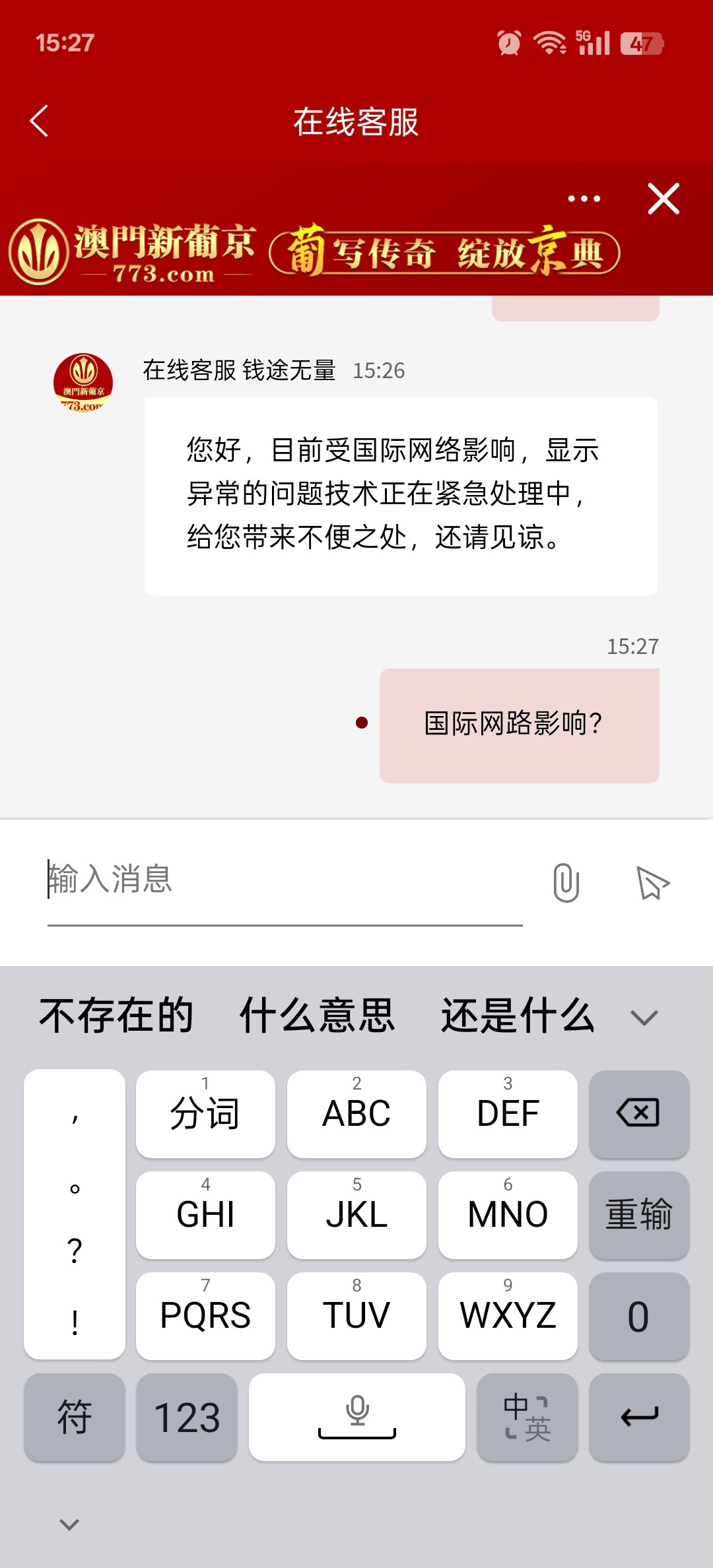
Task: Switch keyboard language with 中/英 key
Action: pos(527,1417)
